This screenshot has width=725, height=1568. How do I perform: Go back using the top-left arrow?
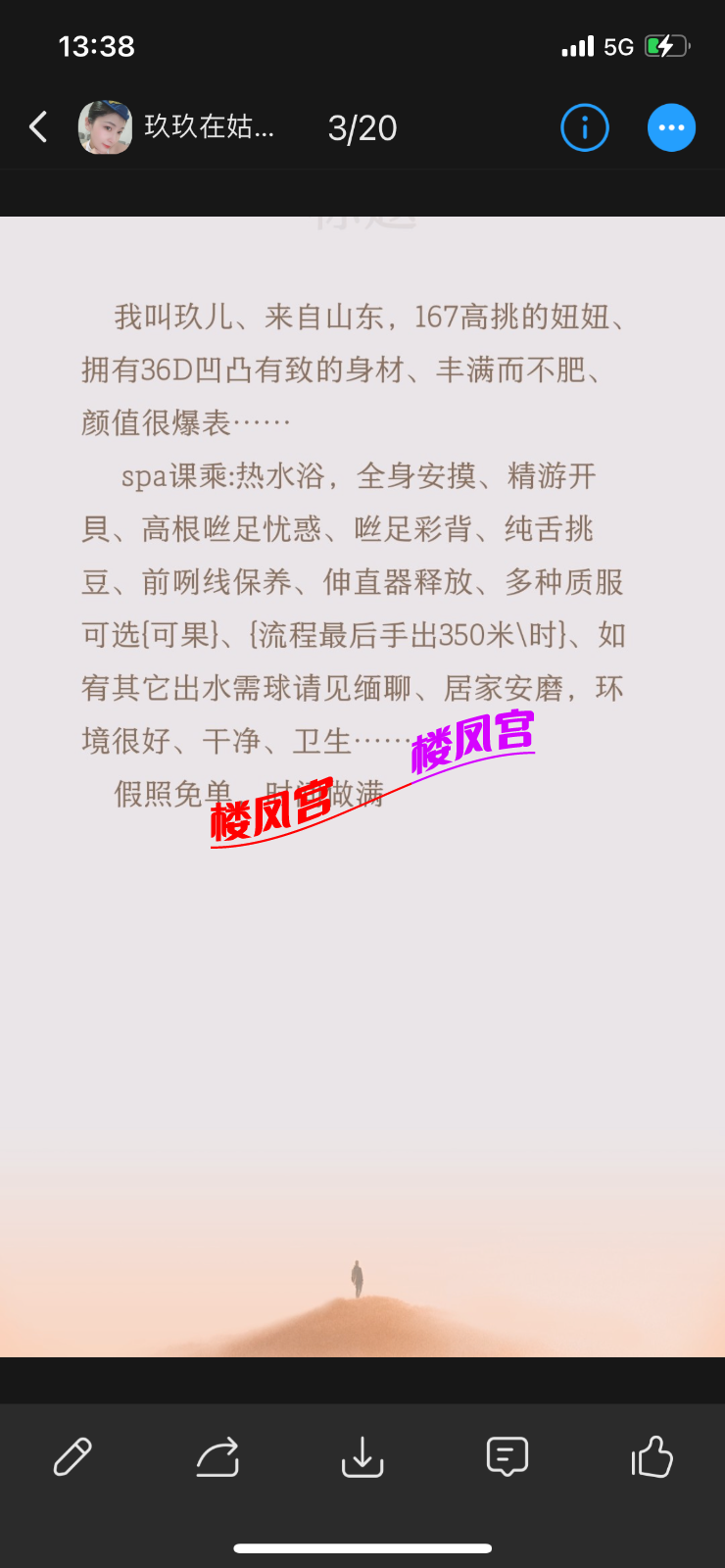pos(38,127)
